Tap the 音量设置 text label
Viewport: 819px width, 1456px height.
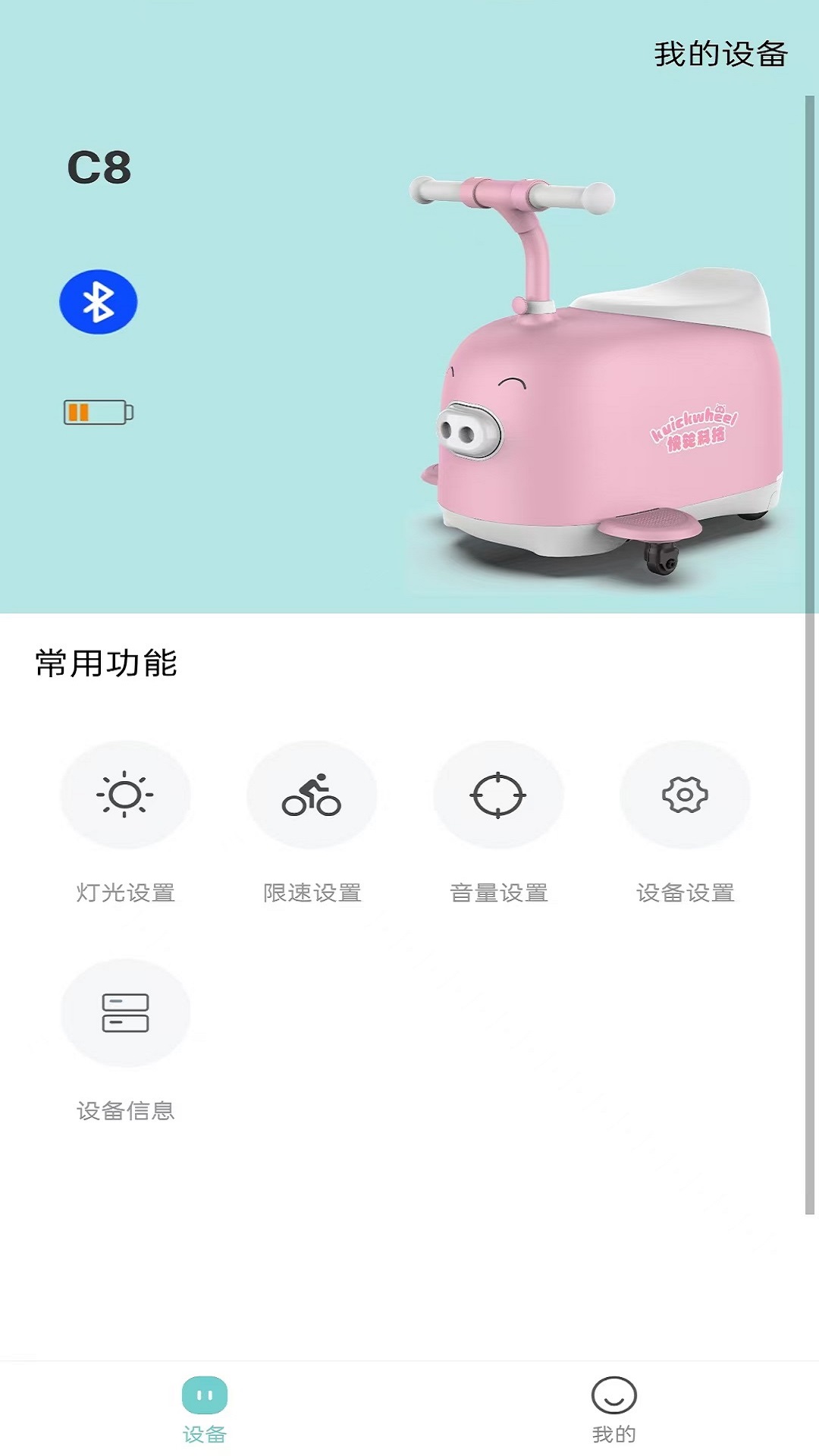[497, 893]
